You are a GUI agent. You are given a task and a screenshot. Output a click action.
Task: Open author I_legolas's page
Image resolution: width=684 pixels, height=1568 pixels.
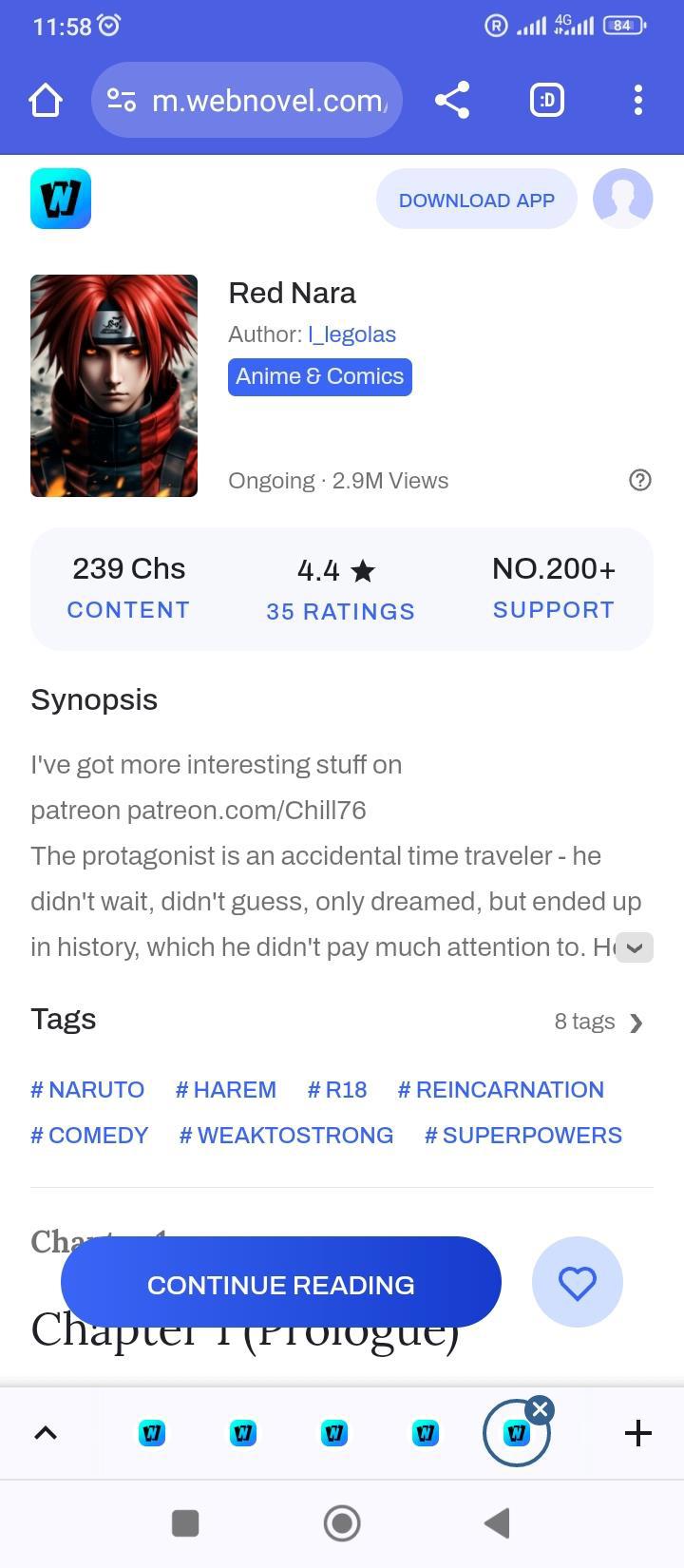coord(351,335)
